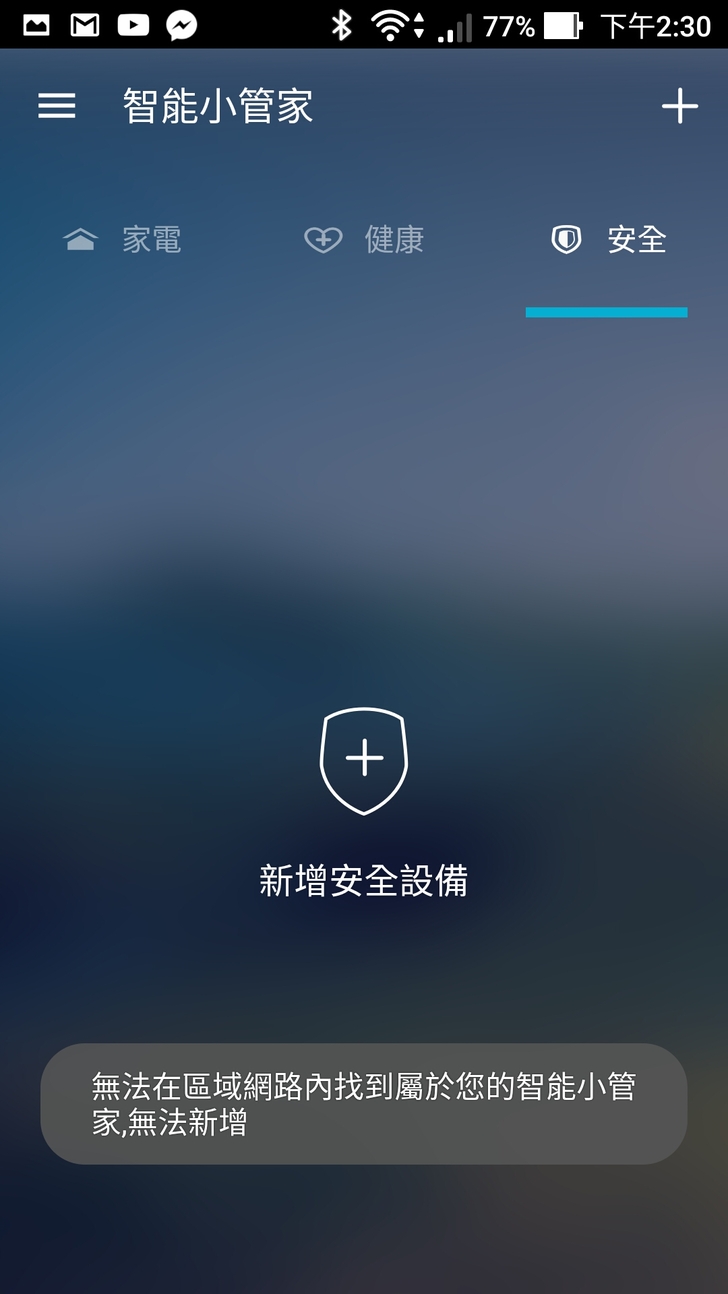Select the 安全 tab
This screenshot has height=1294, width=728.
608,240
